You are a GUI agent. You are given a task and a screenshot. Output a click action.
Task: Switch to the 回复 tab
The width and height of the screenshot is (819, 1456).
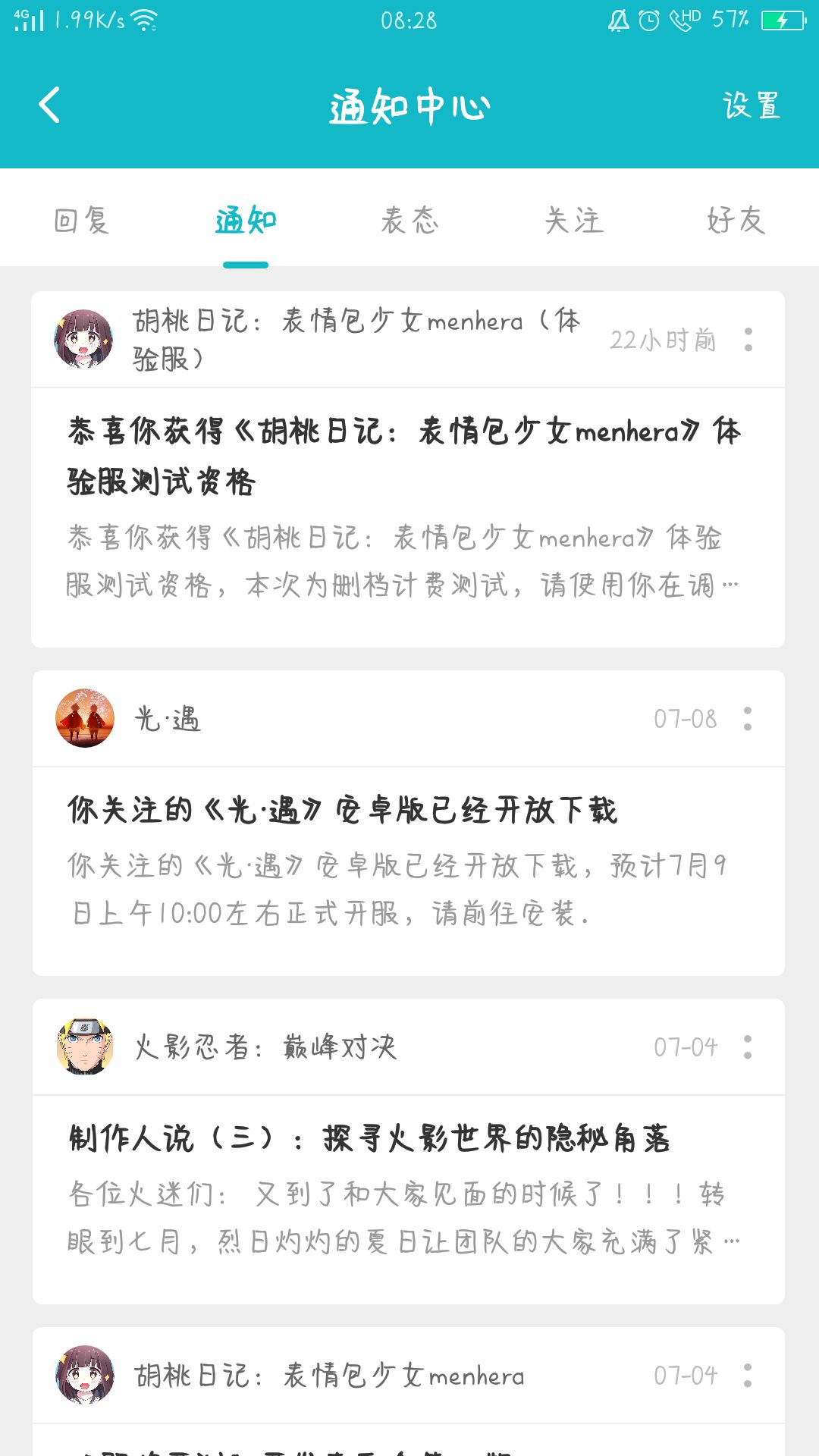[x=82, y=221]
